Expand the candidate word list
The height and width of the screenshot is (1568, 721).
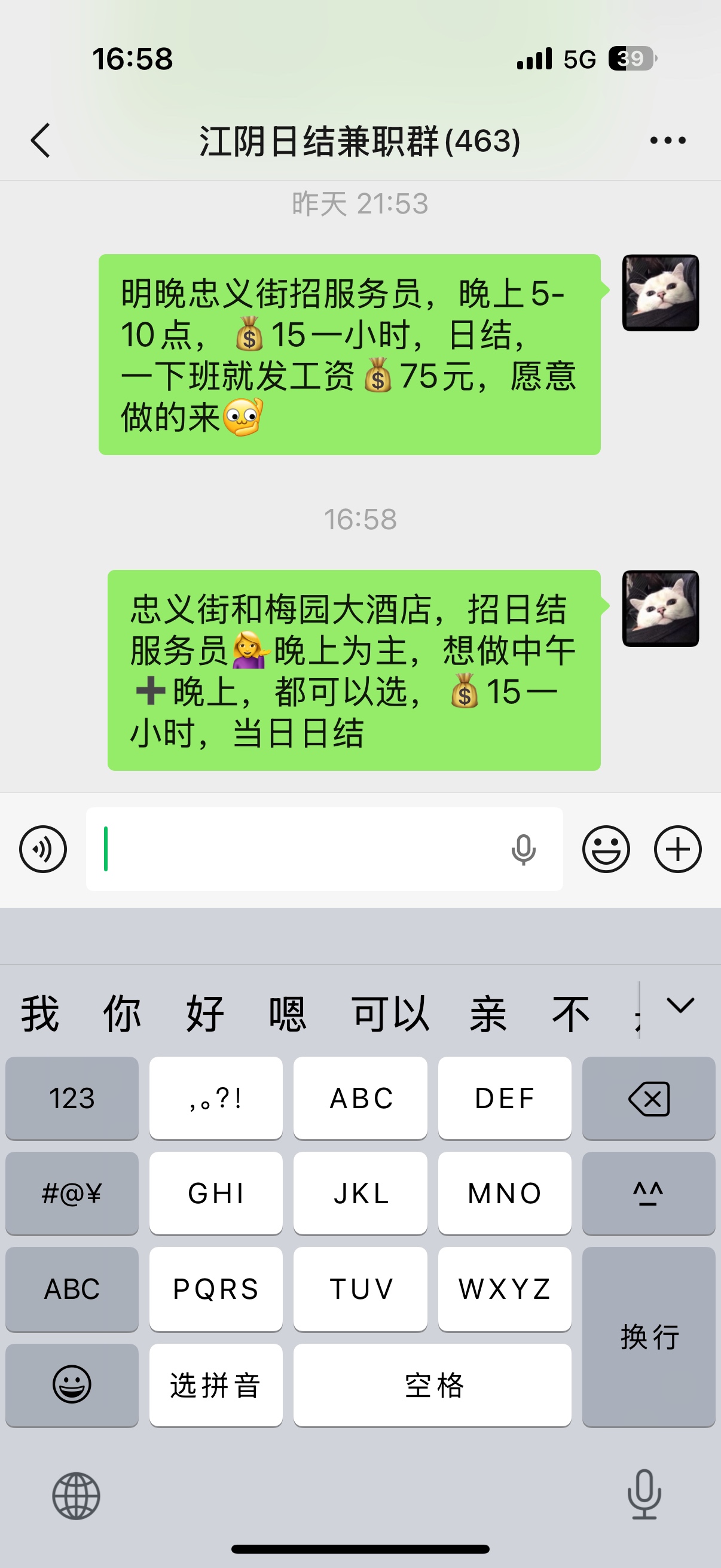click(680, 1006)
